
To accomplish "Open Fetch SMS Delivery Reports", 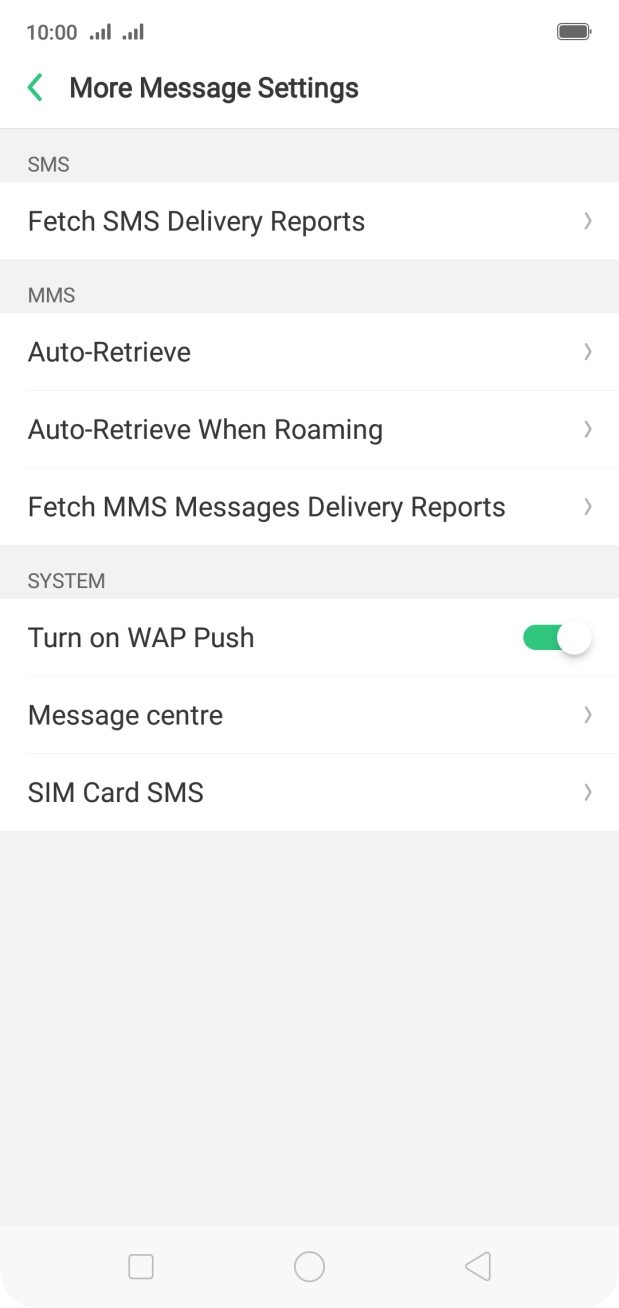I will [x=309, y=221].
